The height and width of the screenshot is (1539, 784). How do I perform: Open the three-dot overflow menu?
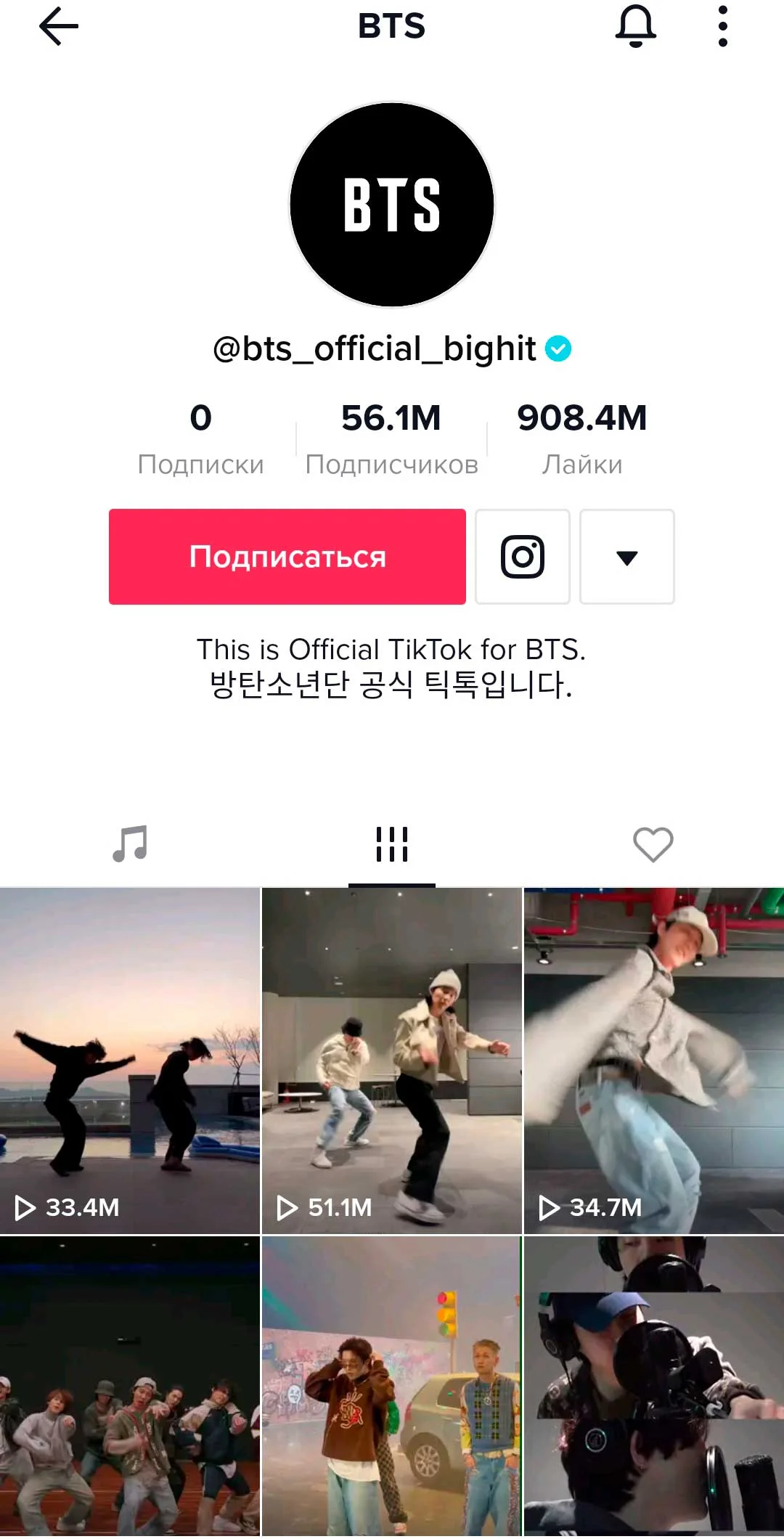tap(722, 27)
